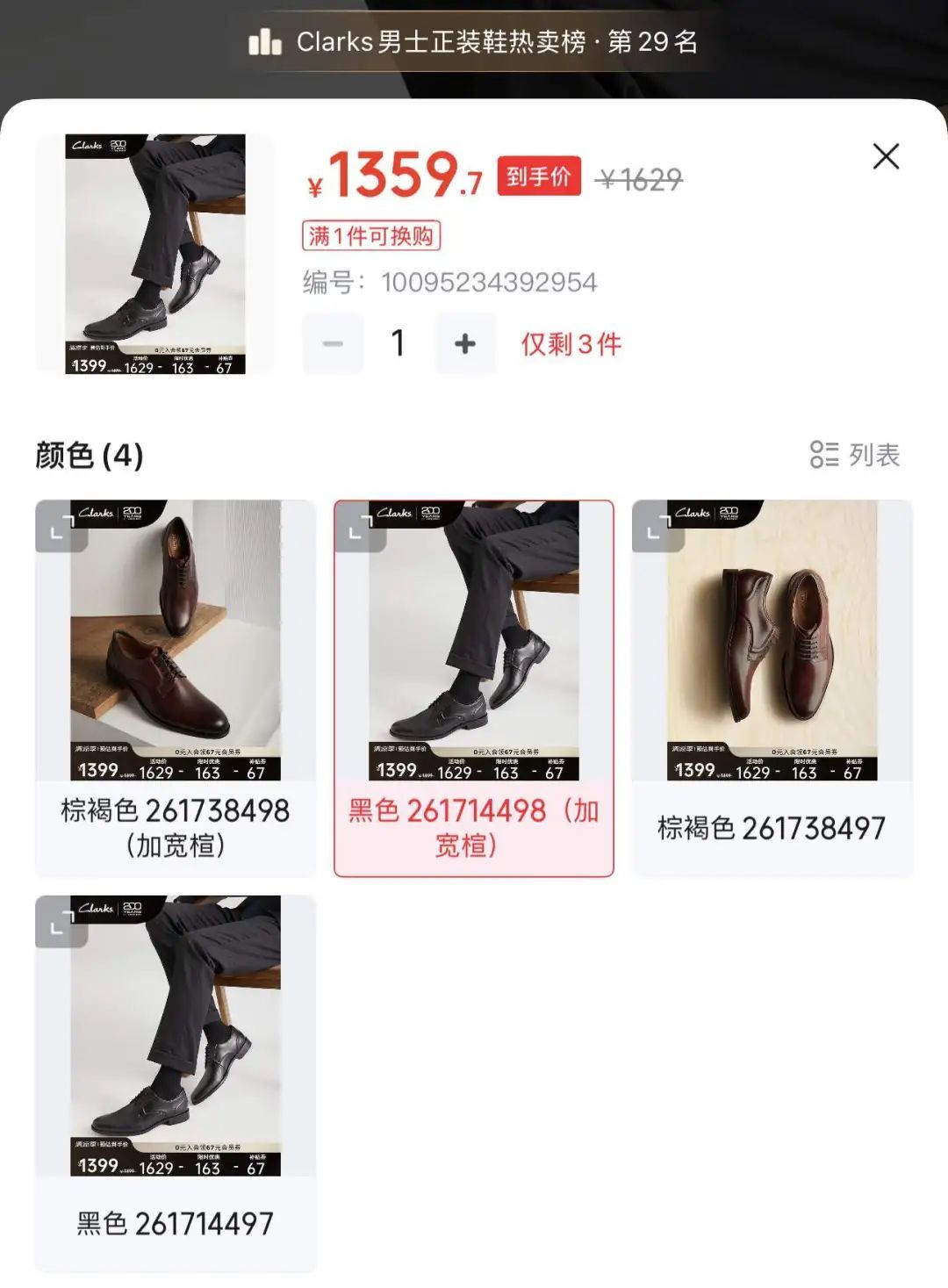The width and height of the screenshot is (948, 1288).
Task: Decrease quantity with the minus button
Action: pos(333,344)
